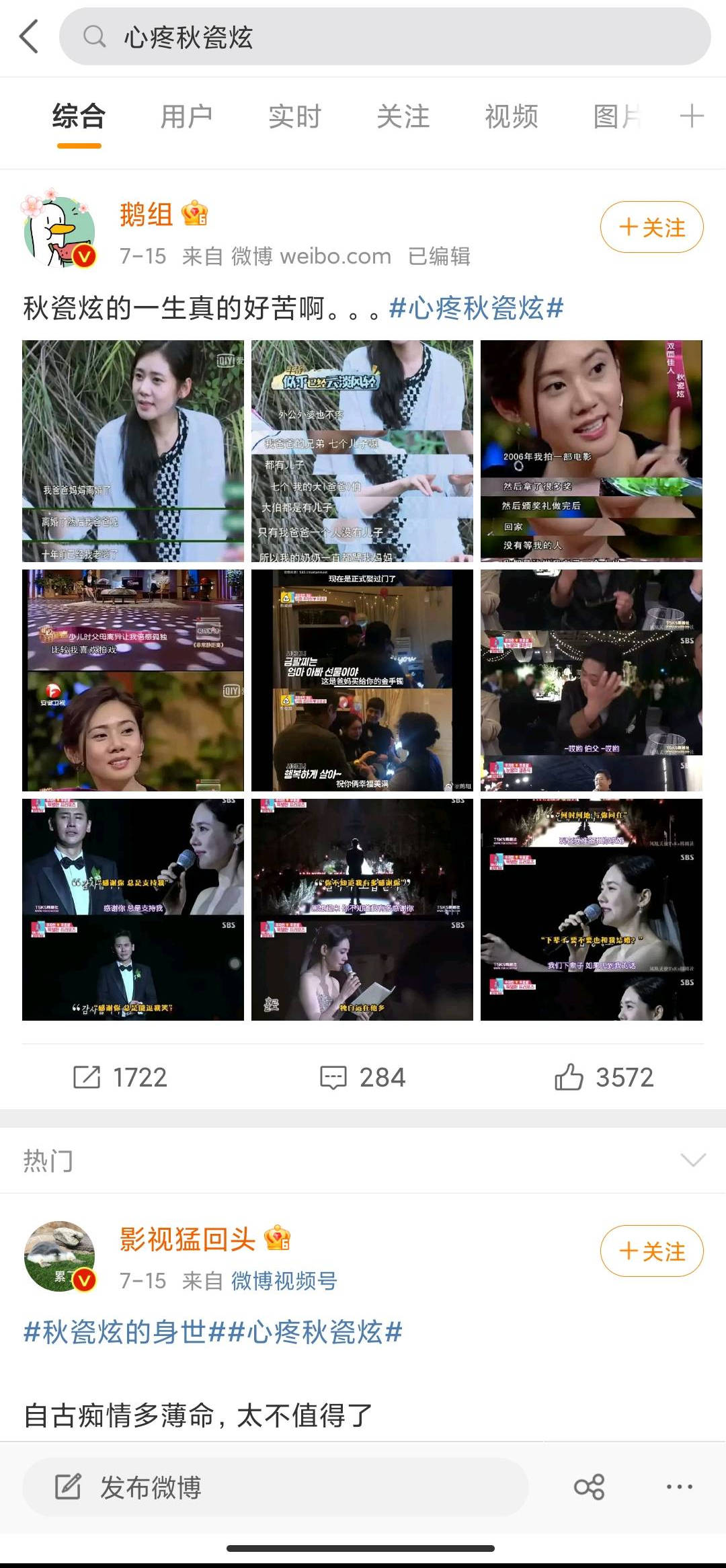Open the plus icon beside the tabs
This screenshot has width=726, height=1568.
(x=691, y=116)
